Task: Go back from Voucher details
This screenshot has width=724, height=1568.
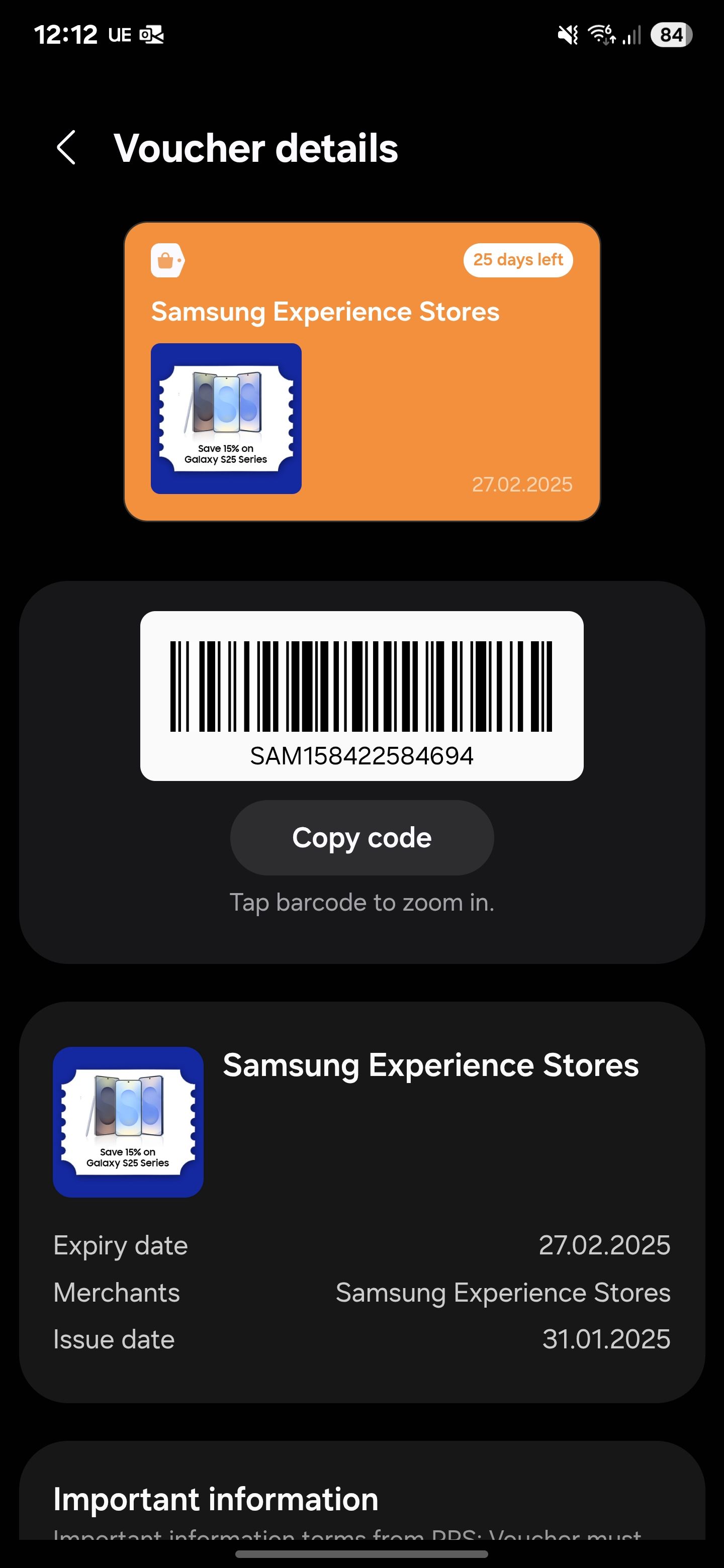Action: [x=66, y=148]
